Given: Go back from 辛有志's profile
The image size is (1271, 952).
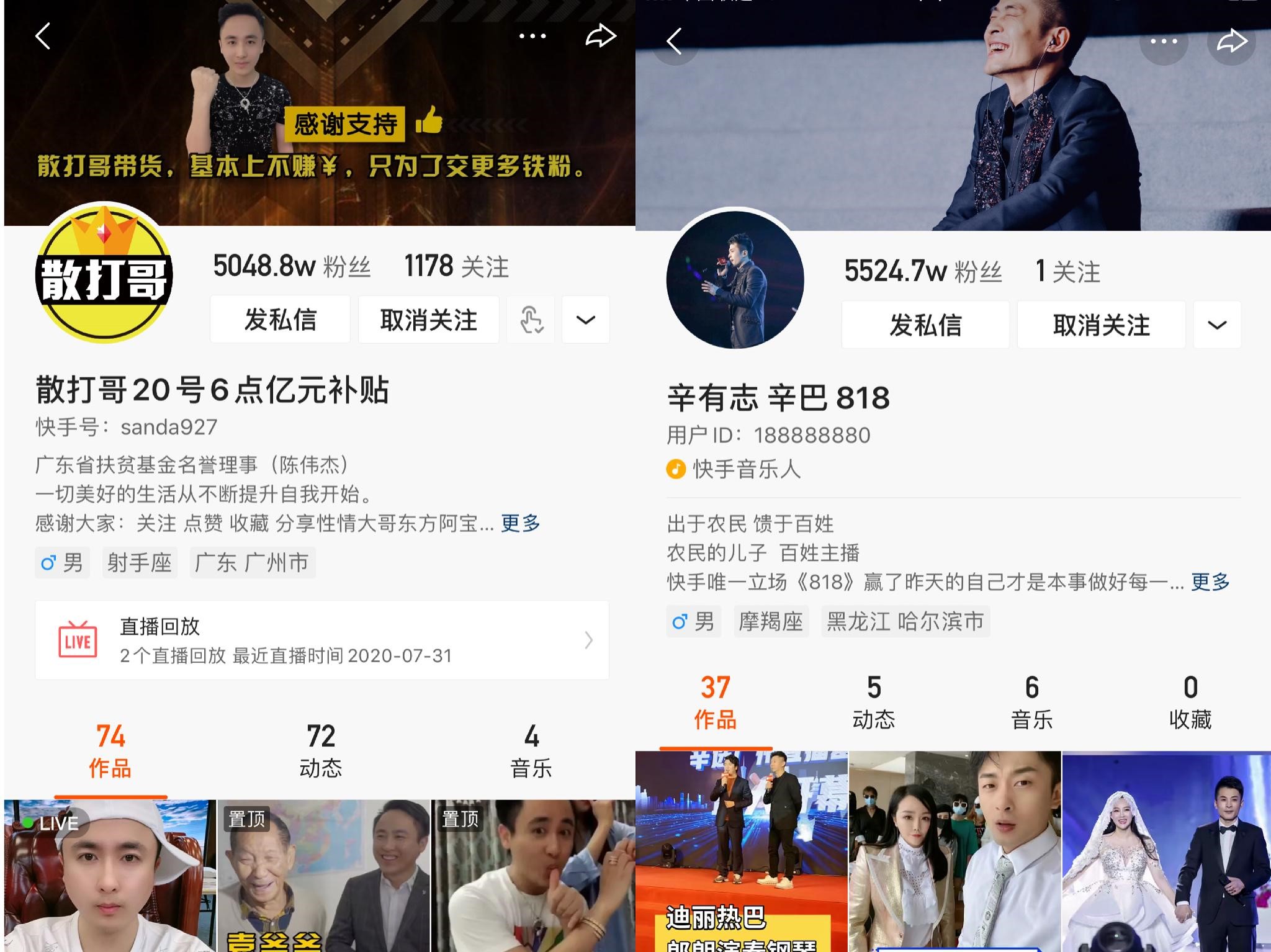Looking at the screenshot, I should 675,42.
